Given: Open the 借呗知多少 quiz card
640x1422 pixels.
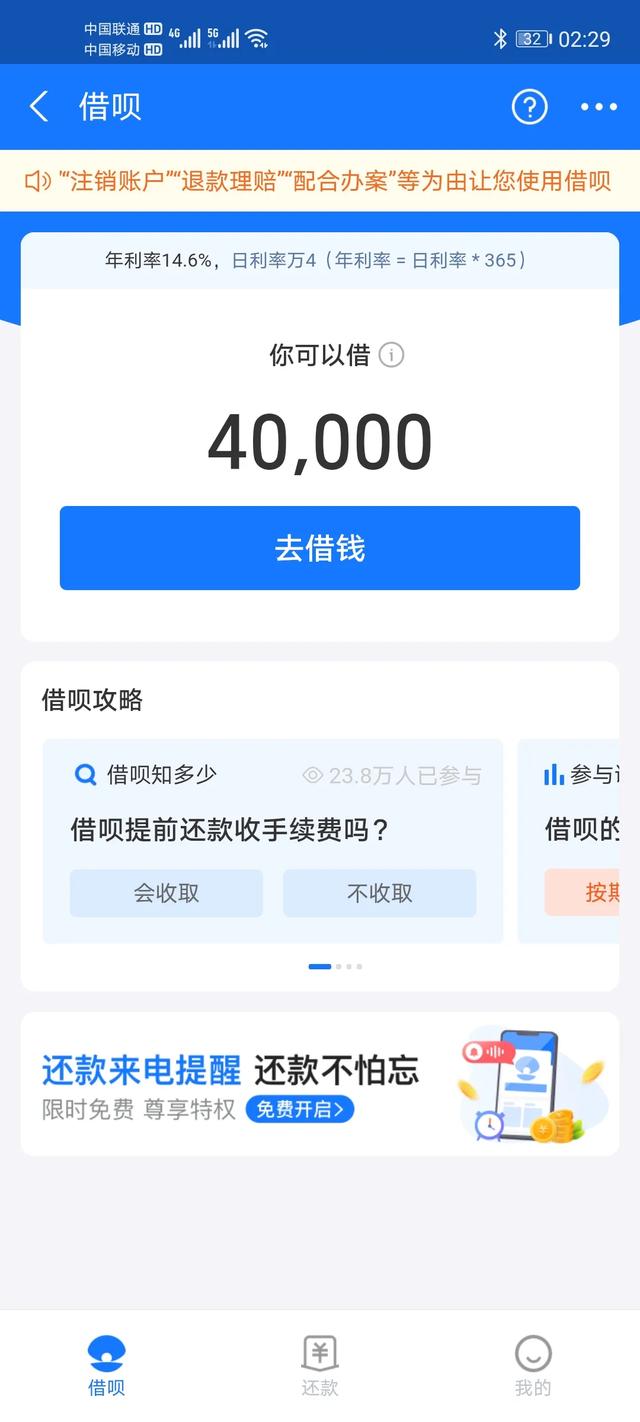Looking at the screenshot, I should 272,841.
